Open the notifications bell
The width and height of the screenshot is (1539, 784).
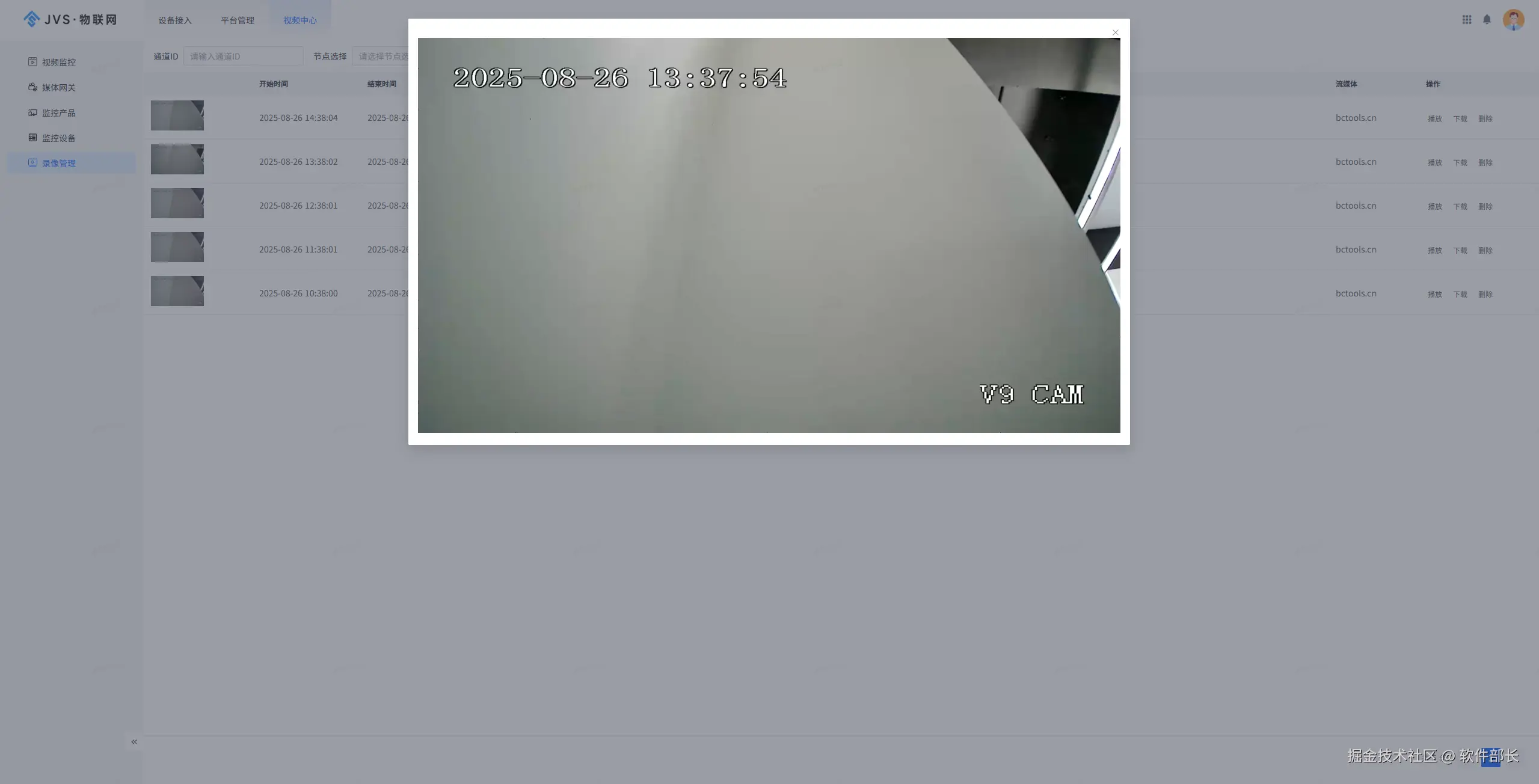pos(1487,19)
